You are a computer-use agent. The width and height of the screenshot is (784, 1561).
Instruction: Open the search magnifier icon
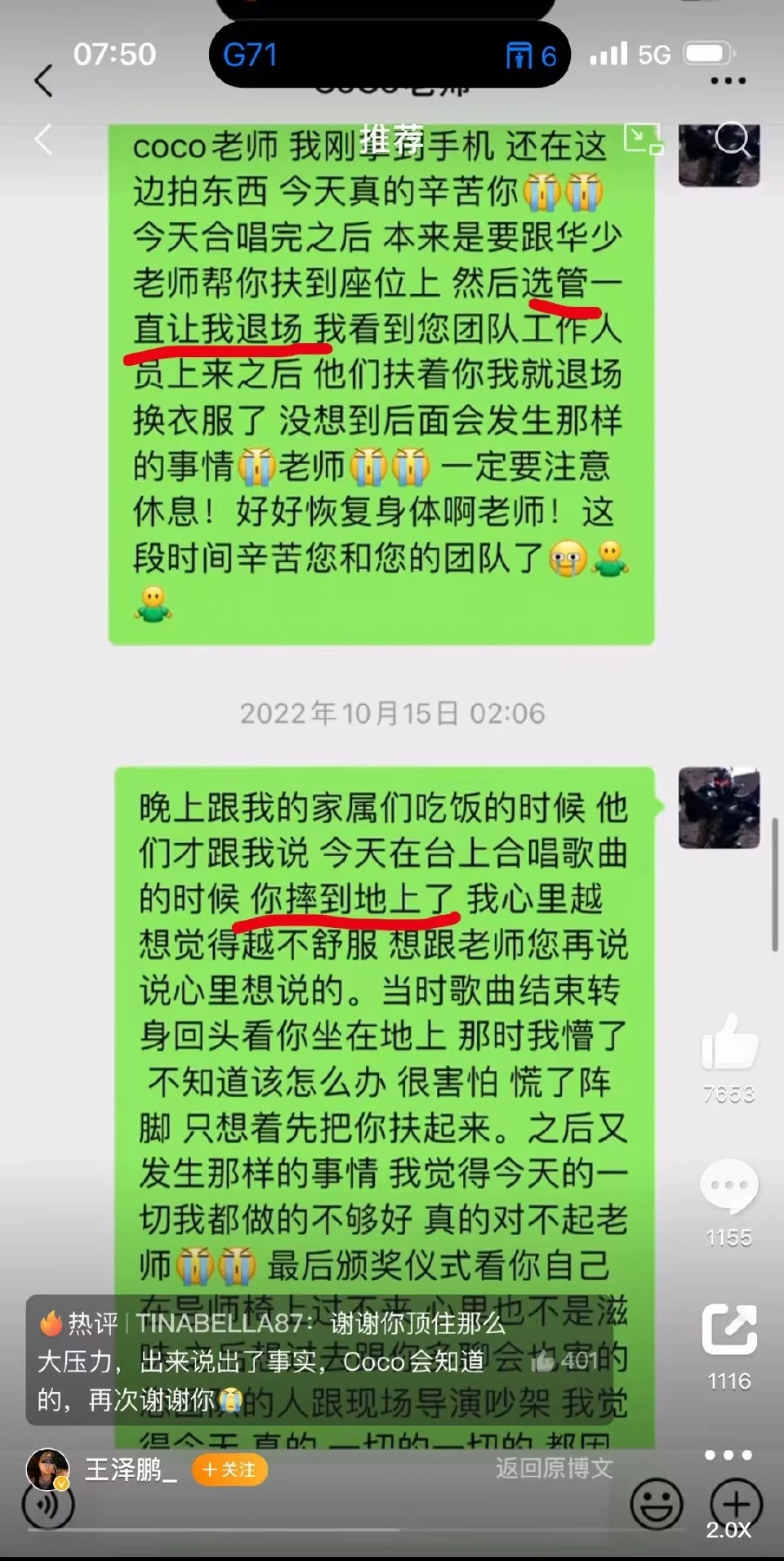[731, 140]
